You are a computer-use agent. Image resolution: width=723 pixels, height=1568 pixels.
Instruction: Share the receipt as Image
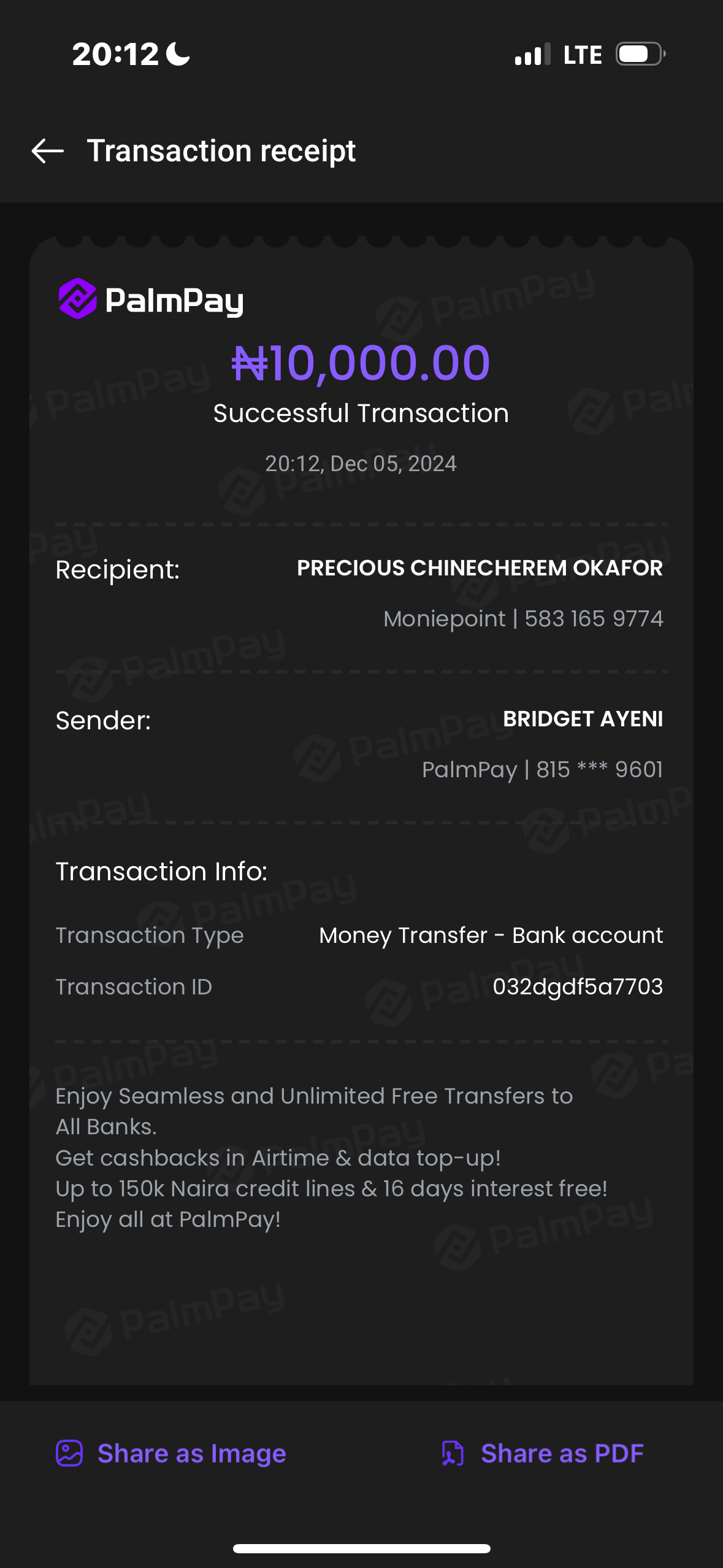point(171,1453)
